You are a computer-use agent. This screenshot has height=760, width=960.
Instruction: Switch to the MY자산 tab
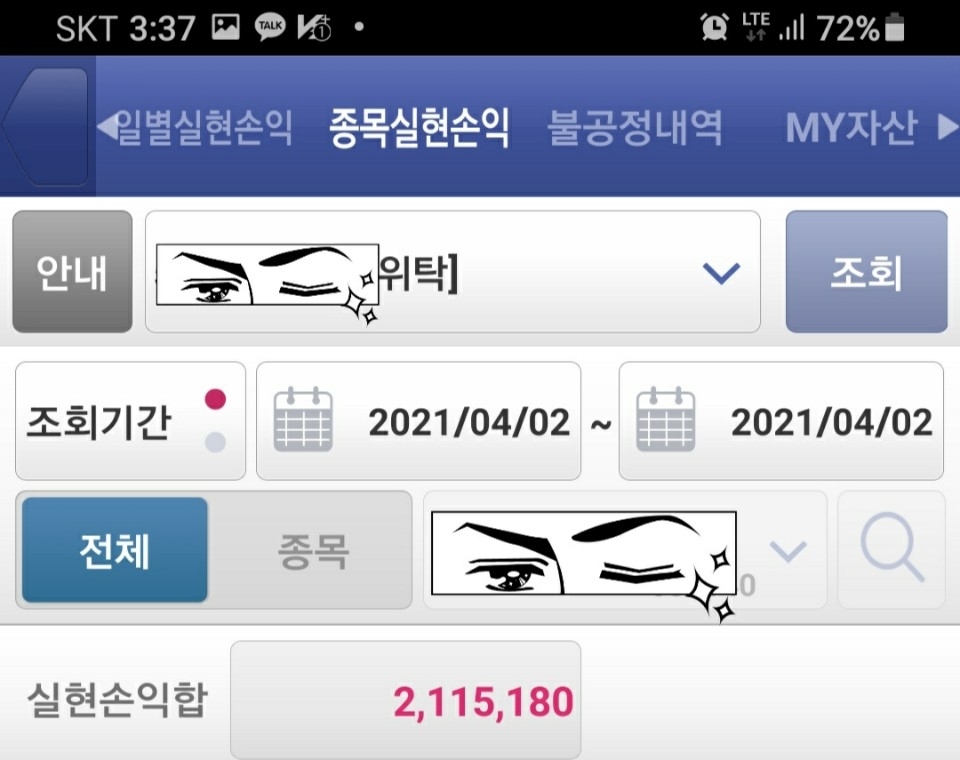851,128
